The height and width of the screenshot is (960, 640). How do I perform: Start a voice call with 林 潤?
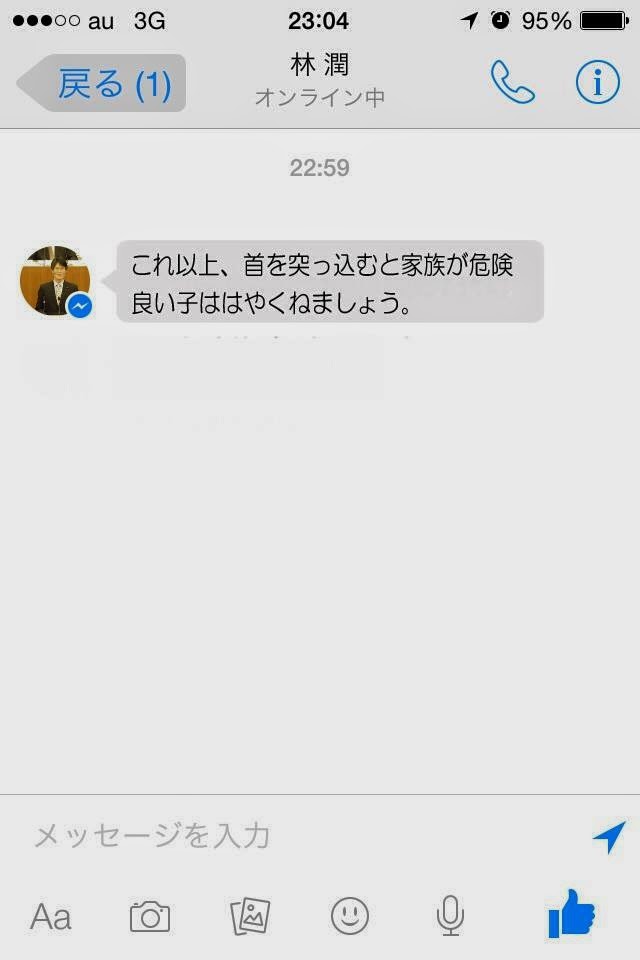[x=512, y=83]
